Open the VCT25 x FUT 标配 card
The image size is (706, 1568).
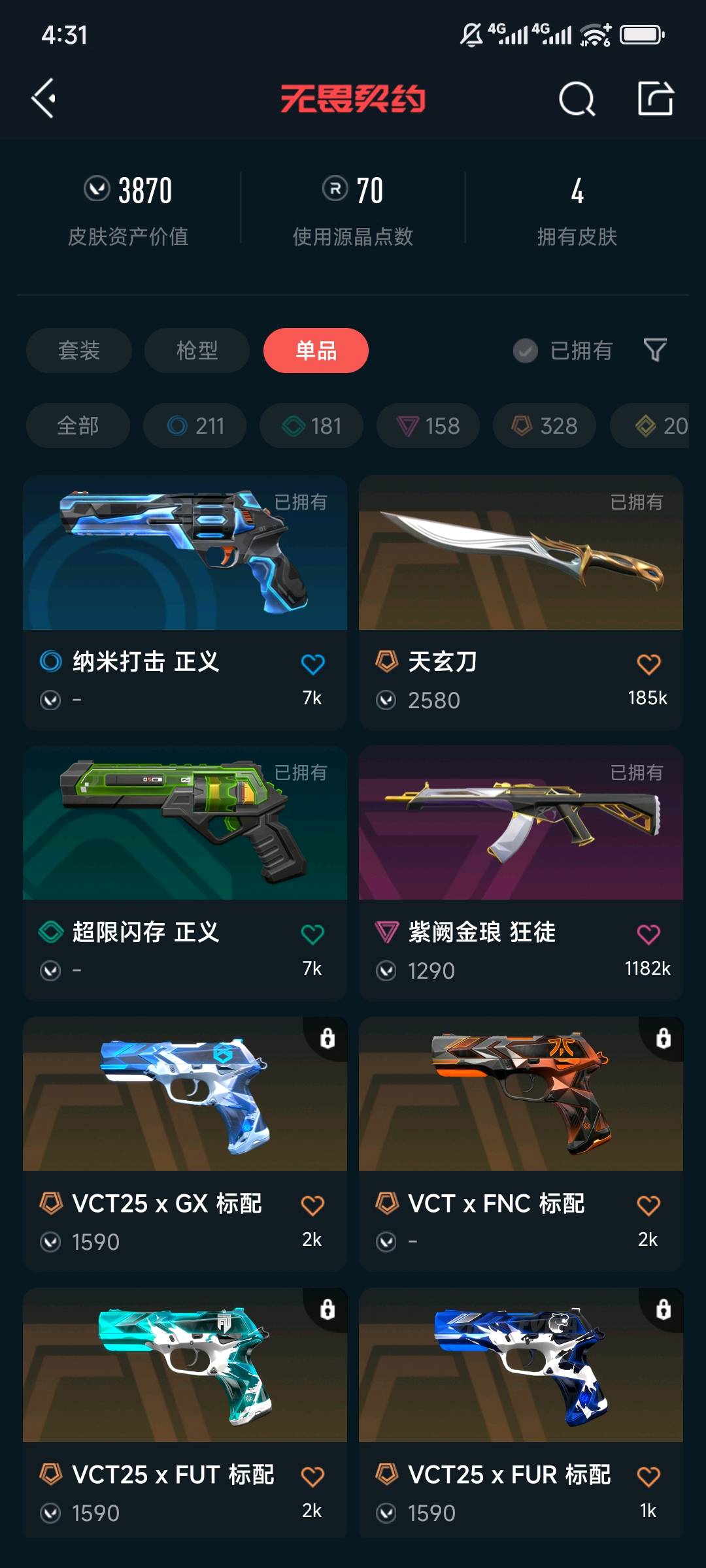coord(185,1365)
